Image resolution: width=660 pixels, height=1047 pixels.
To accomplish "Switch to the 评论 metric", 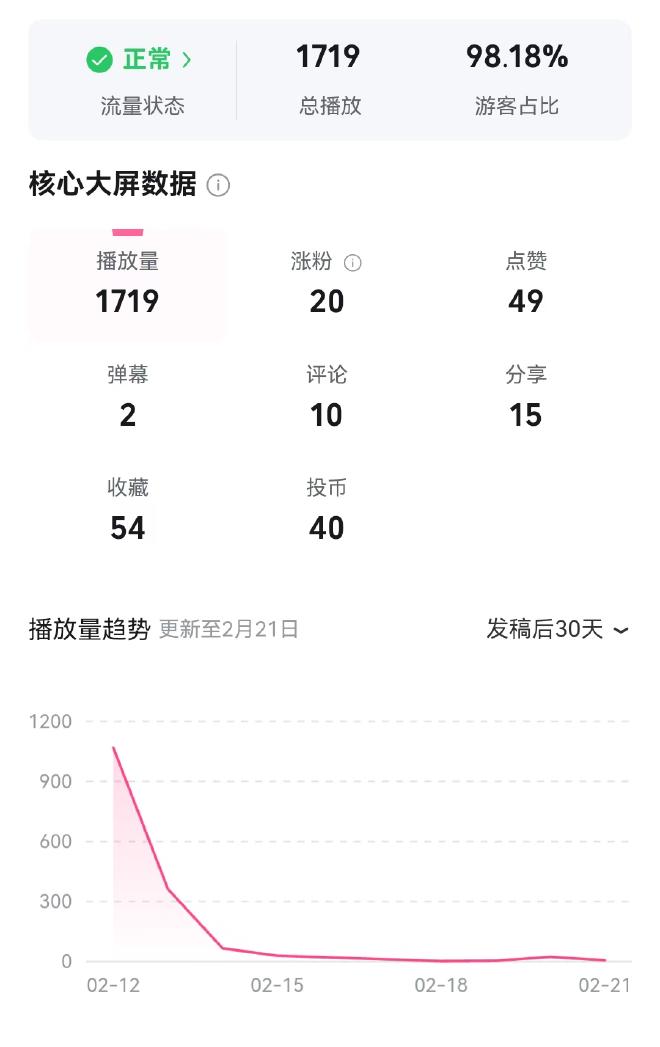I will (326, 397).
